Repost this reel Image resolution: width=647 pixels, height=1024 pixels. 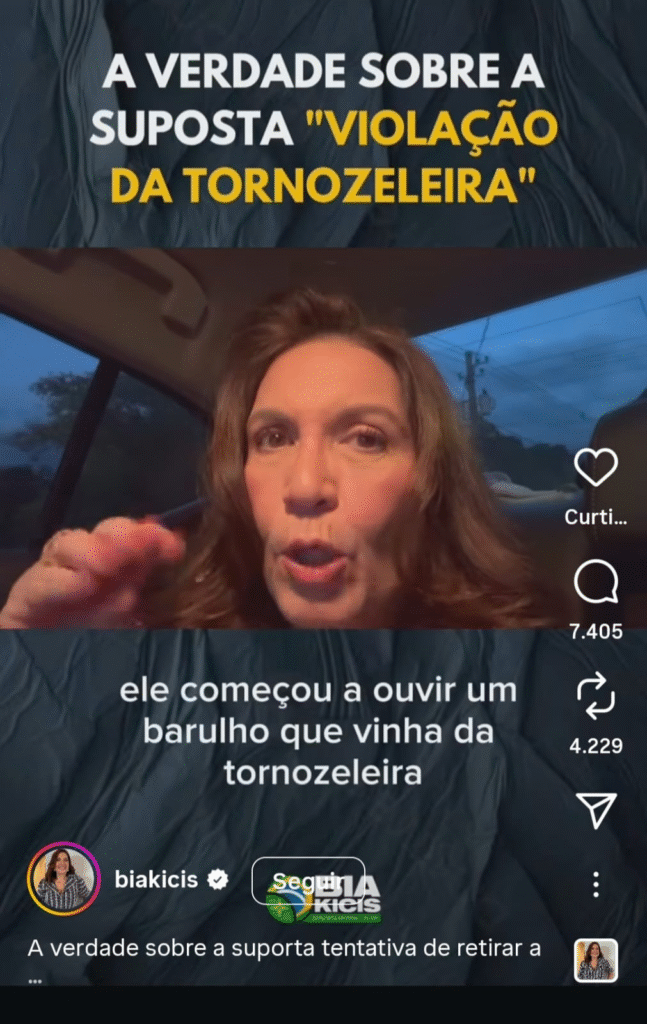coord(596,697)
